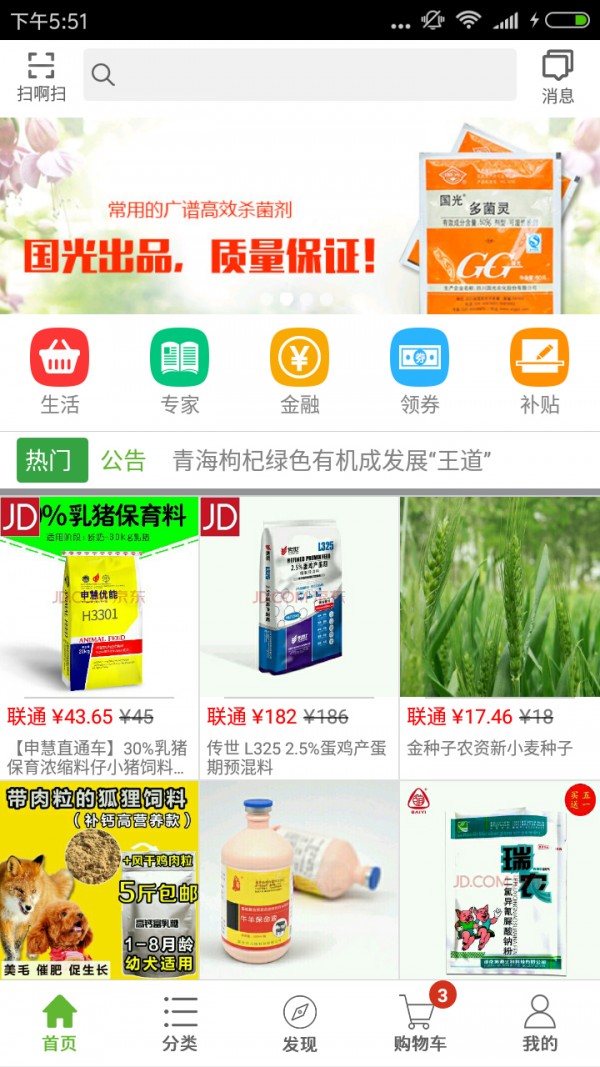The height and width of the screenshot is (1067, 600).
Task: Open the 消息 messages icon
Action: pos(558,77)
